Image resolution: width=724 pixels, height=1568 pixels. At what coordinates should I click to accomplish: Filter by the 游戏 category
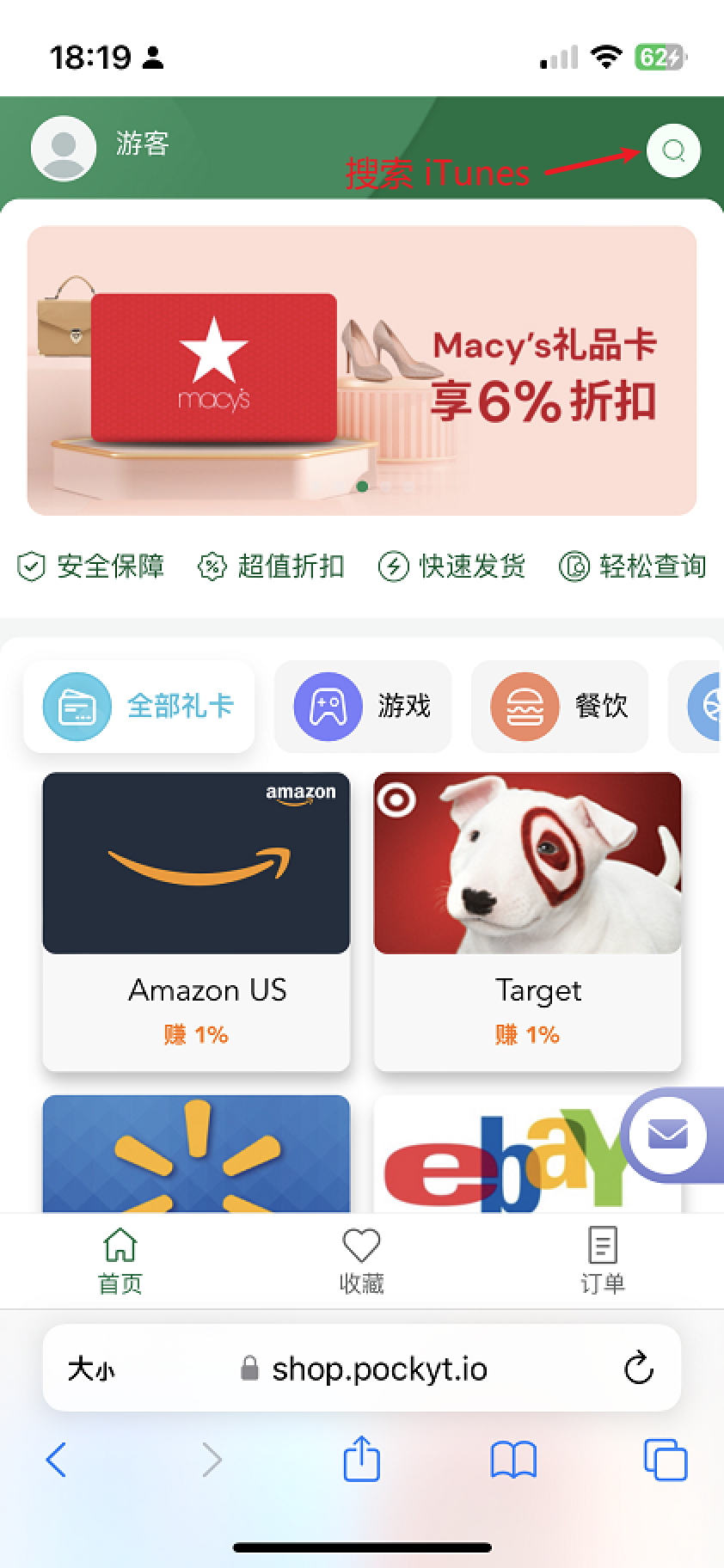pyautogui.click(x=362, y=707)
